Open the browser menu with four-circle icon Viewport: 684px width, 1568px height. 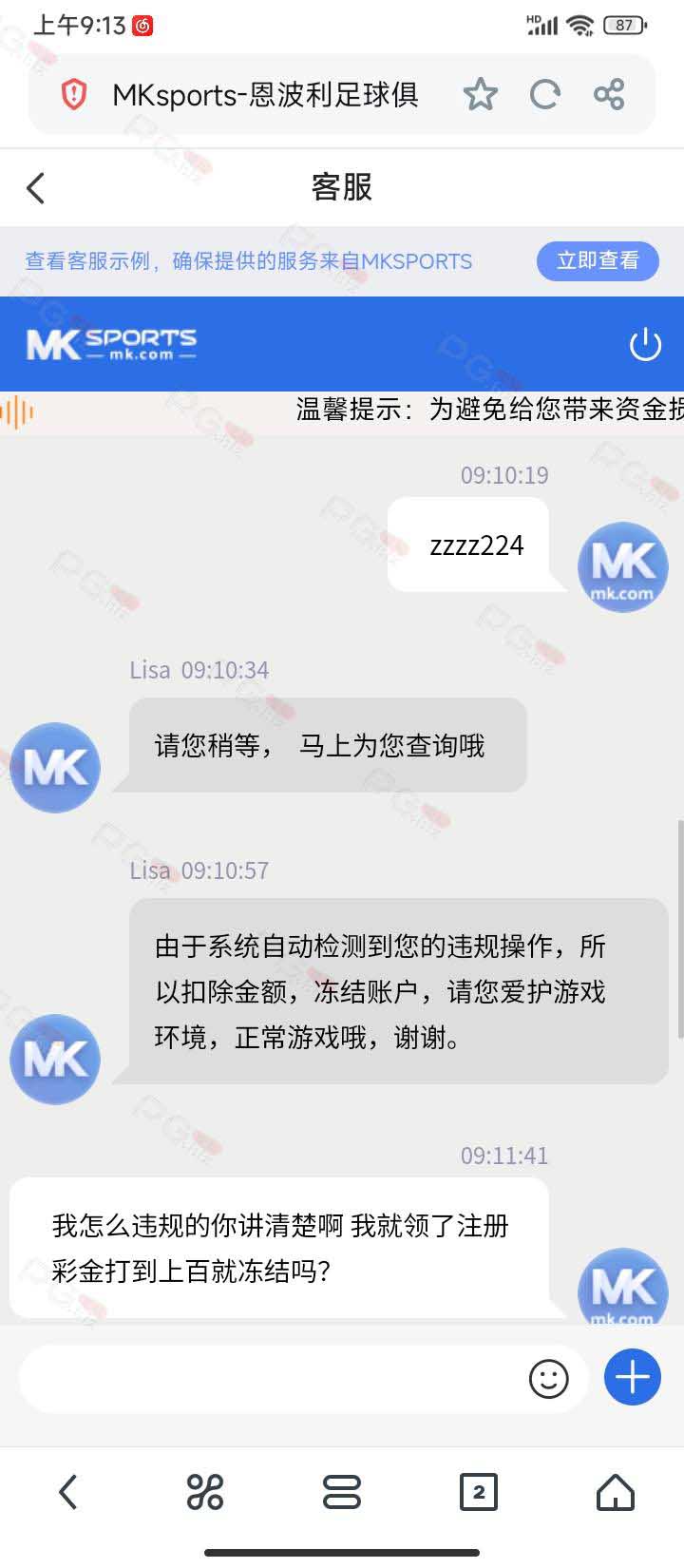pos(205,1492)
